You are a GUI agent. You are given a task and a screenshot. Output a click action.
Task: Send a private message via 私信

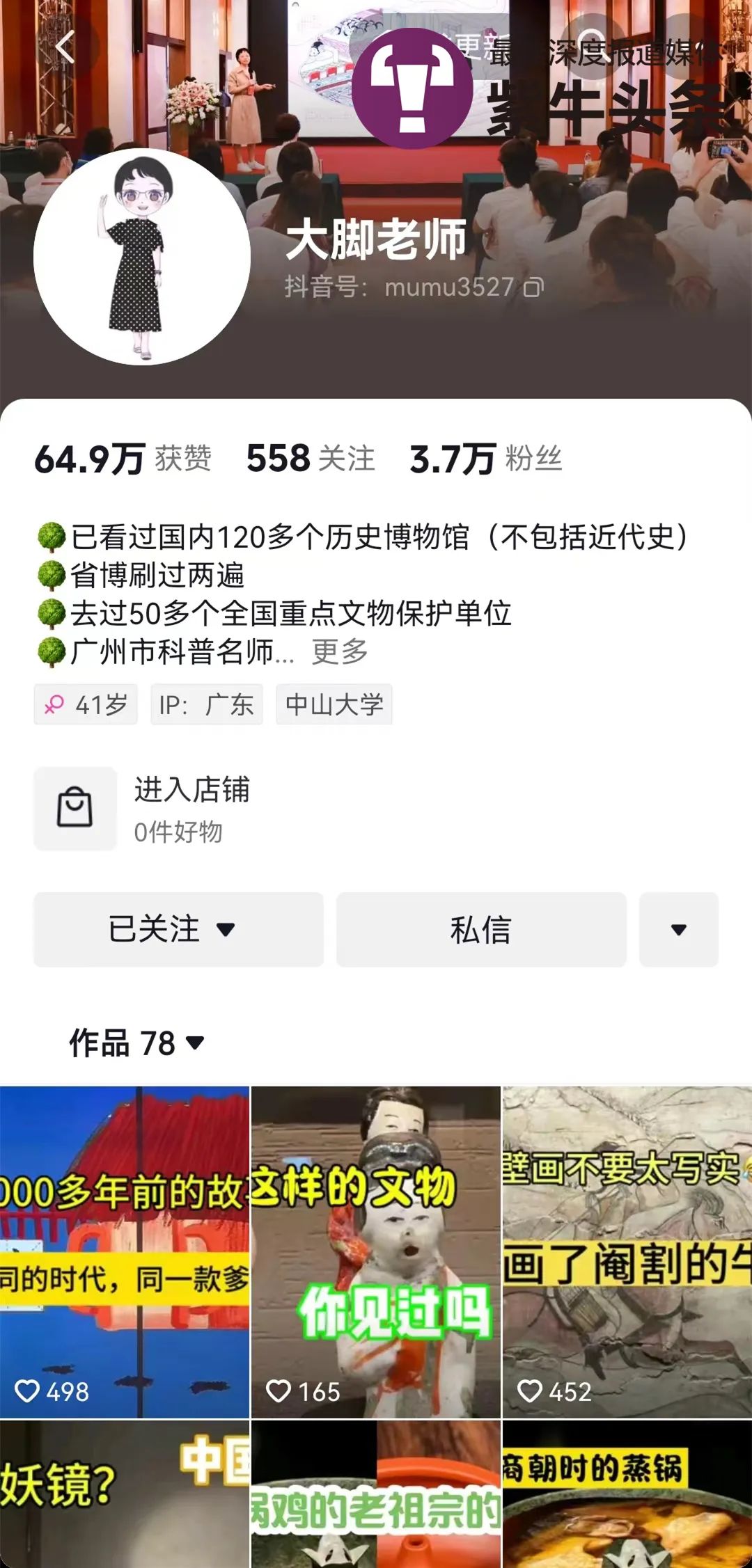481,930
